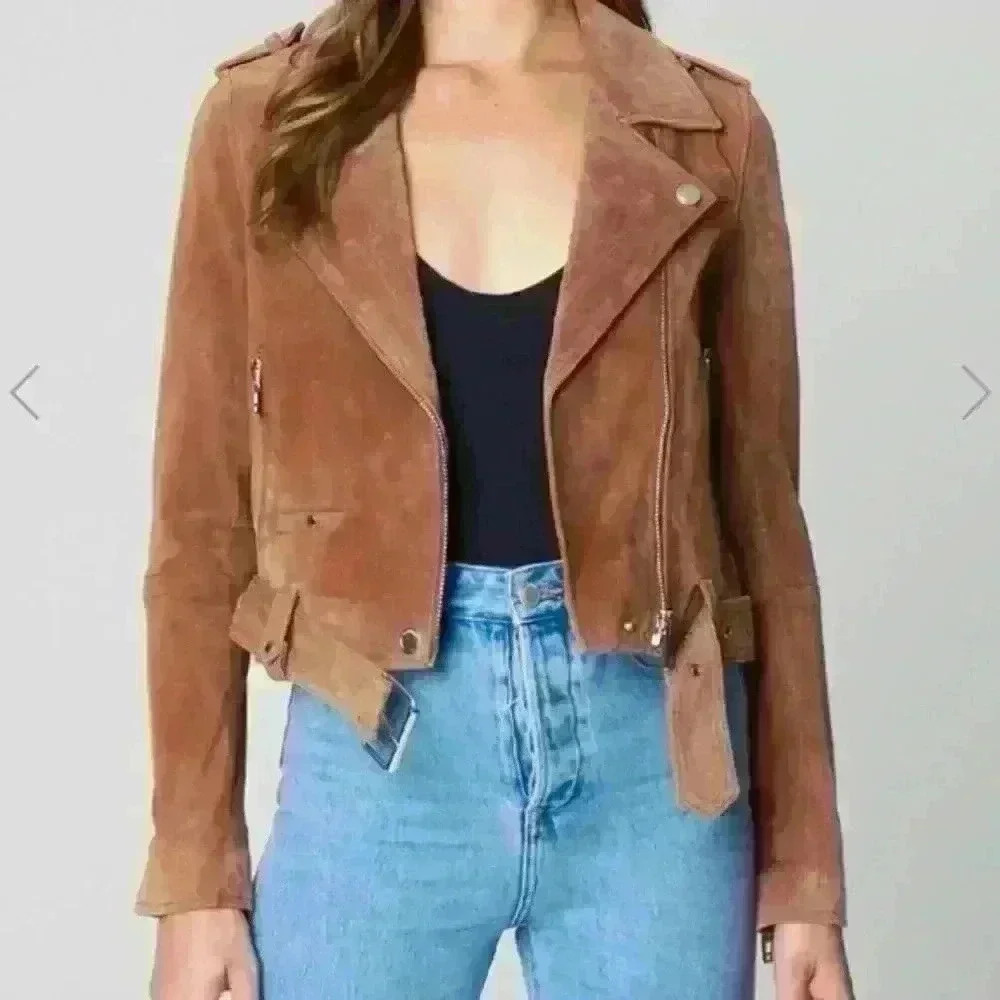This screenshot has height=1000, width=1000.
Task: Show the next product photo
Action: (976, 392)
